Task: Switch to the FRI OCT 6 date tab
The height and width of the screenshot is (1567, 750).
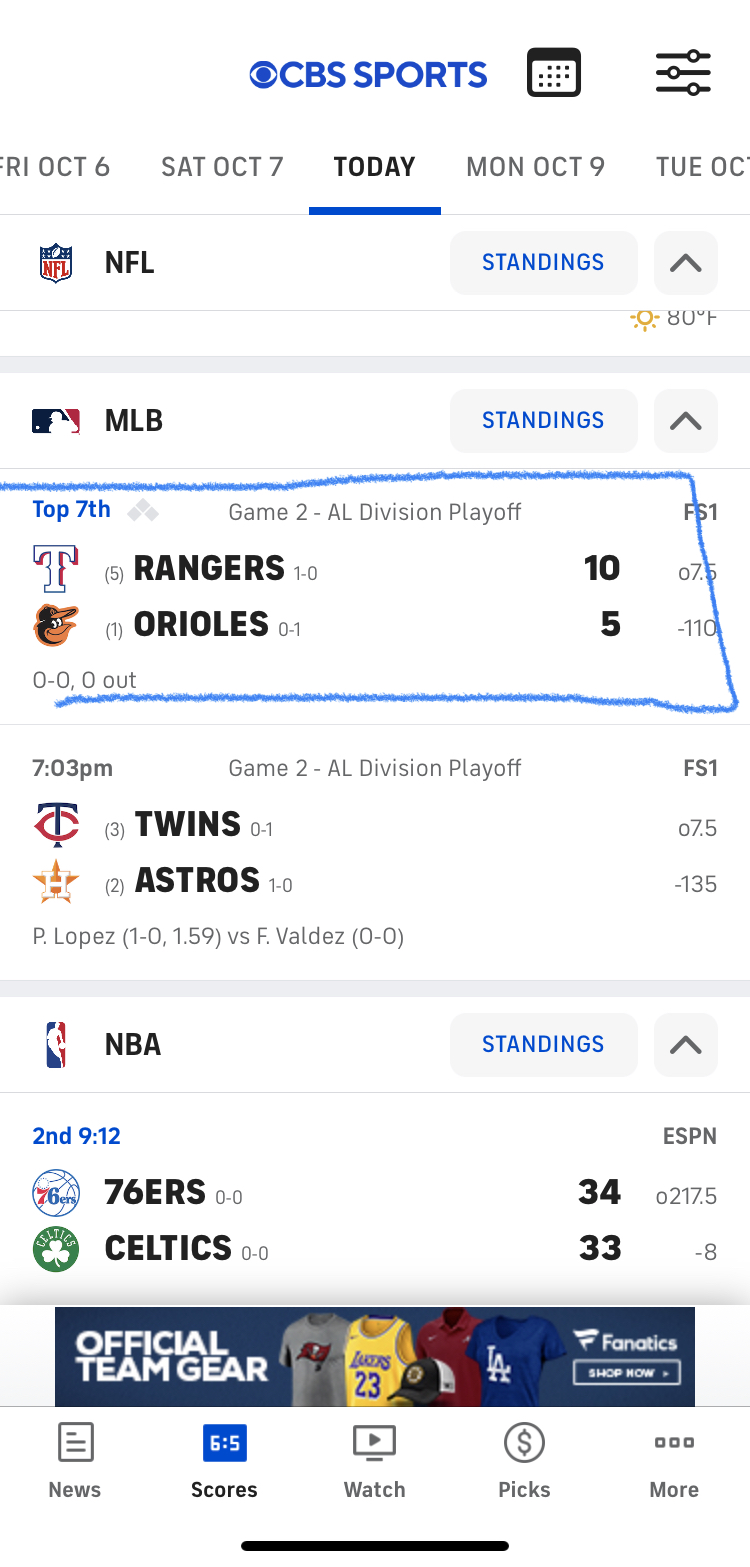Action: pos(55,166)
